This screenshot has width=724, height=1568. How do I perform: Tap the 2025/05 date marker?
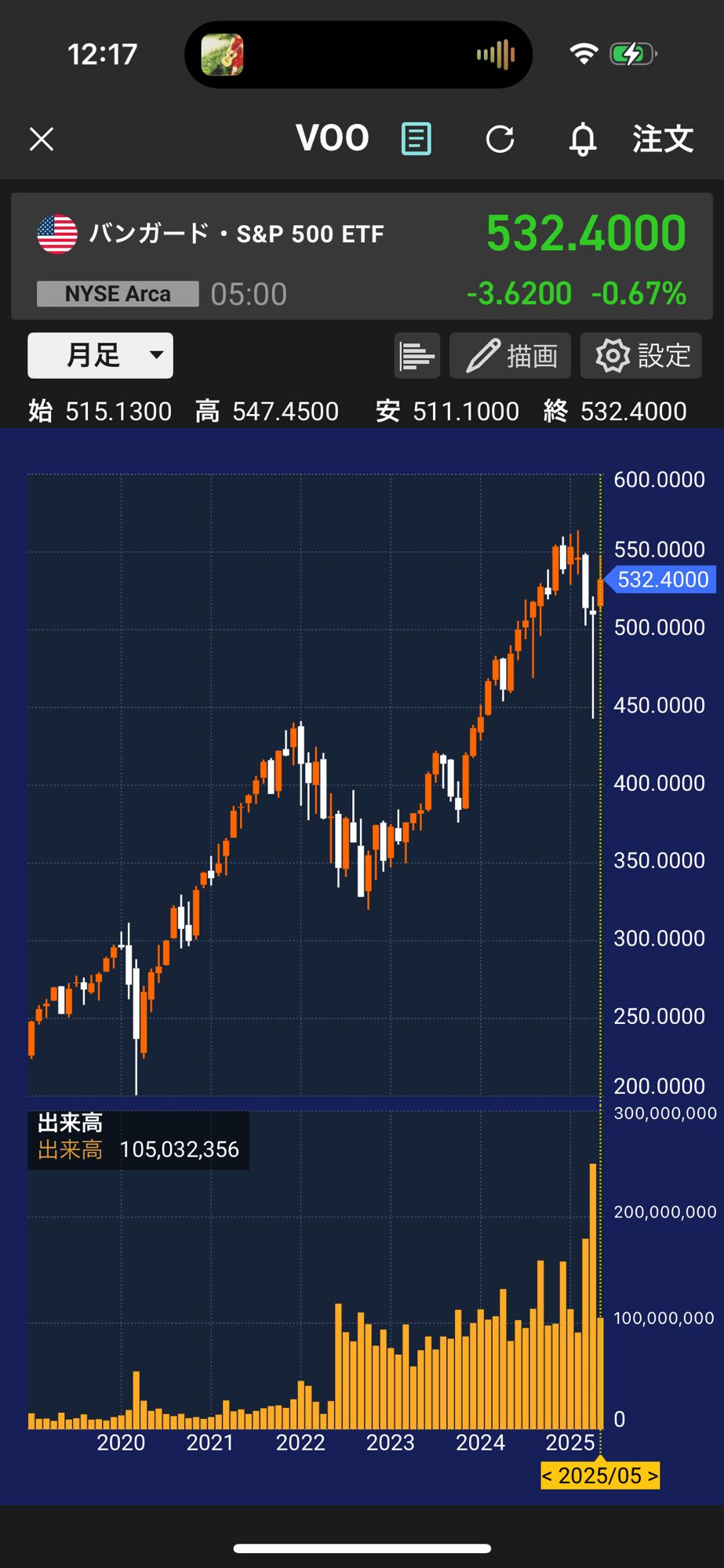click(x=600, y=1475)
